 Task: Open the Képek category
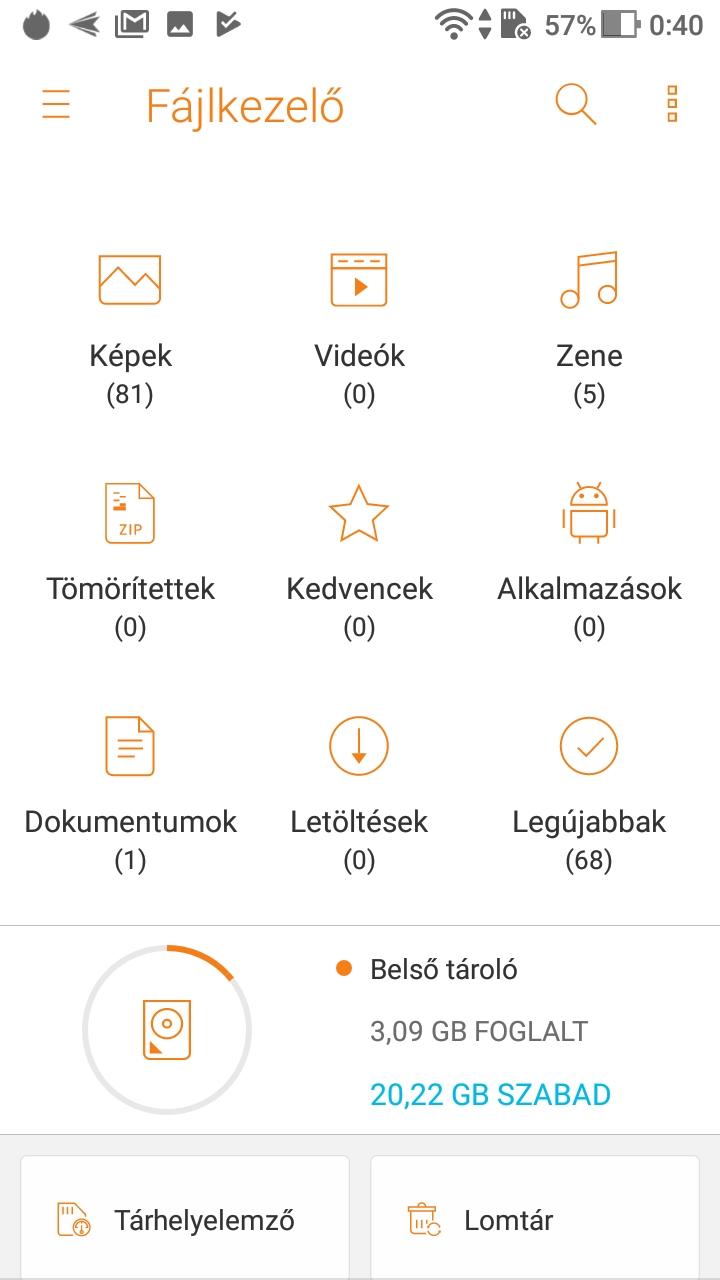(130, 328)
